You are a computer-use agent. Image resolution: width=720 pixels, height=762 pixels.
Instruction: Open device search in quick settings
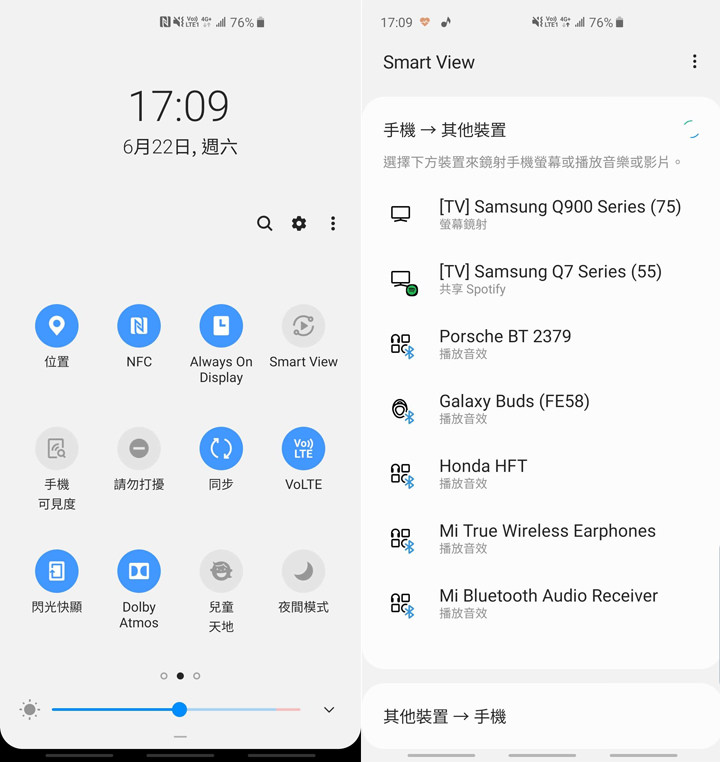coord(264,223)
